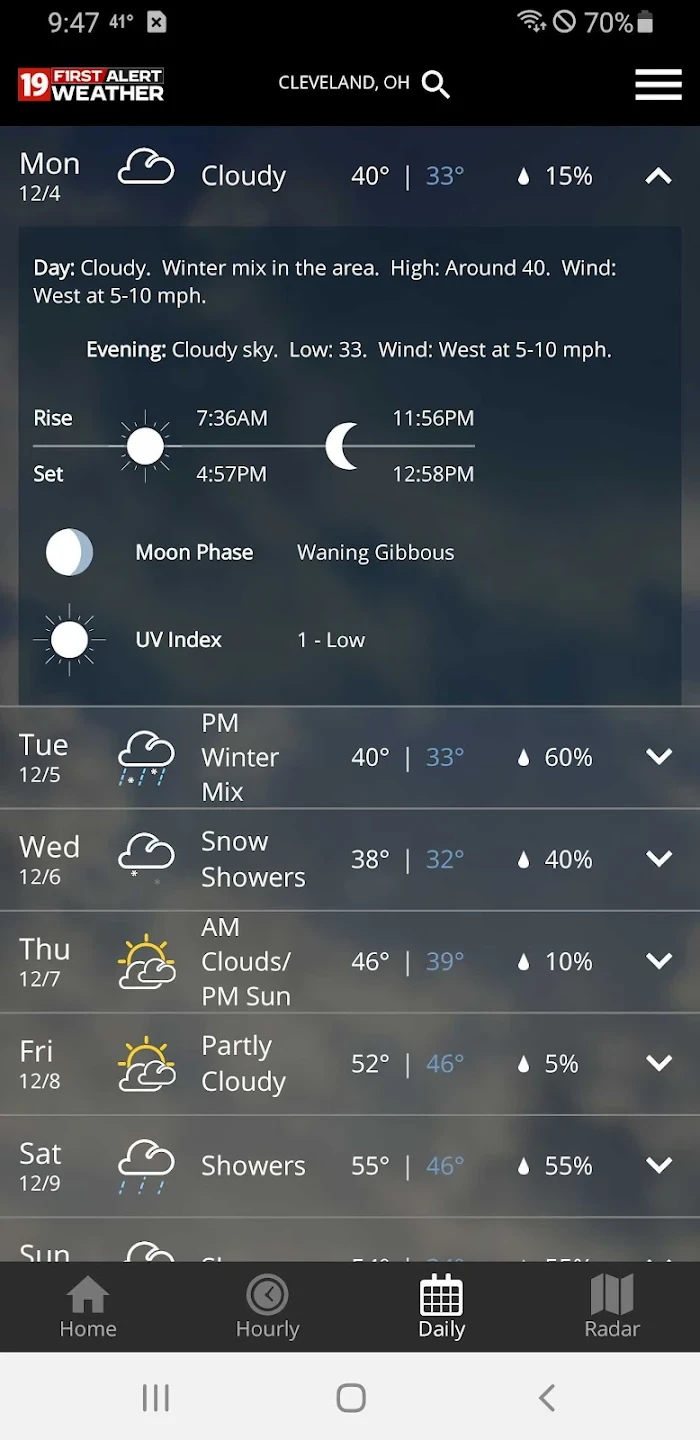Expand Friday's Partly Cloudy forecast

(x=659, y=1063)
